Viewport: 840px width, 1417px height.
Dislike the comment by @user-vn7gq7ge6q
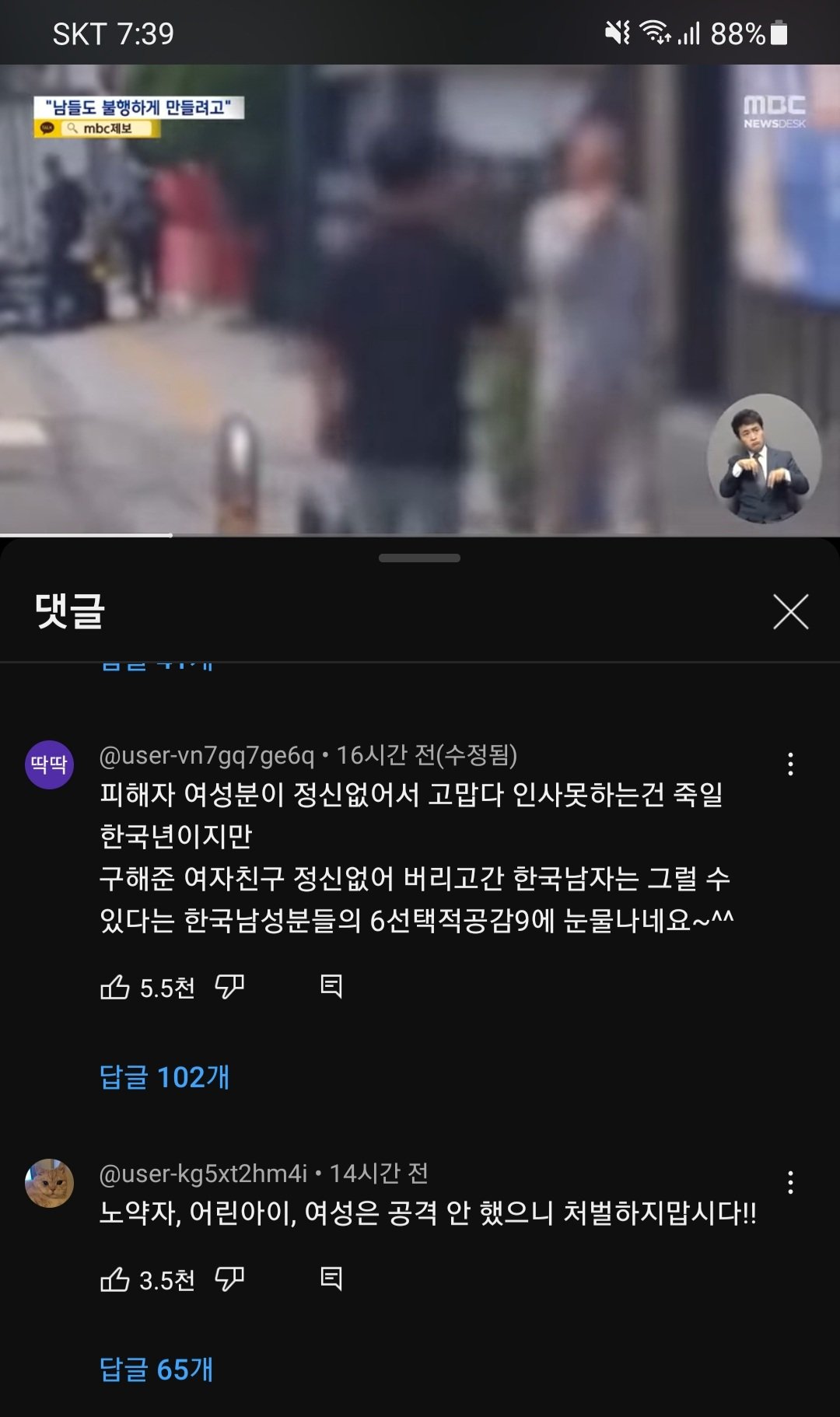coord(229,987)
